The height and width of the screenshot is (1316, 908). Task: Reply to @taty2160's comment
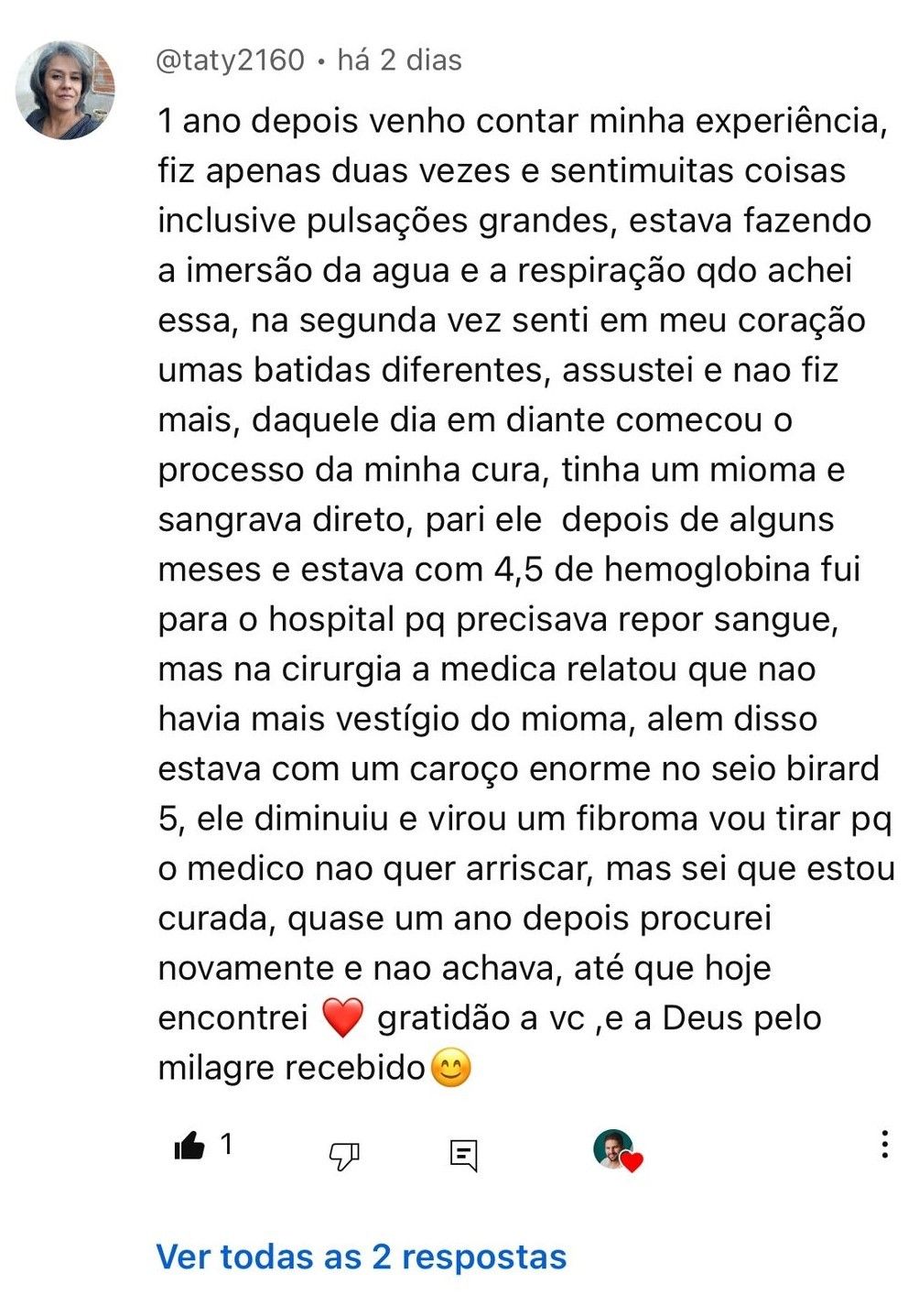pyautogui.click(x=464, y=1155)
